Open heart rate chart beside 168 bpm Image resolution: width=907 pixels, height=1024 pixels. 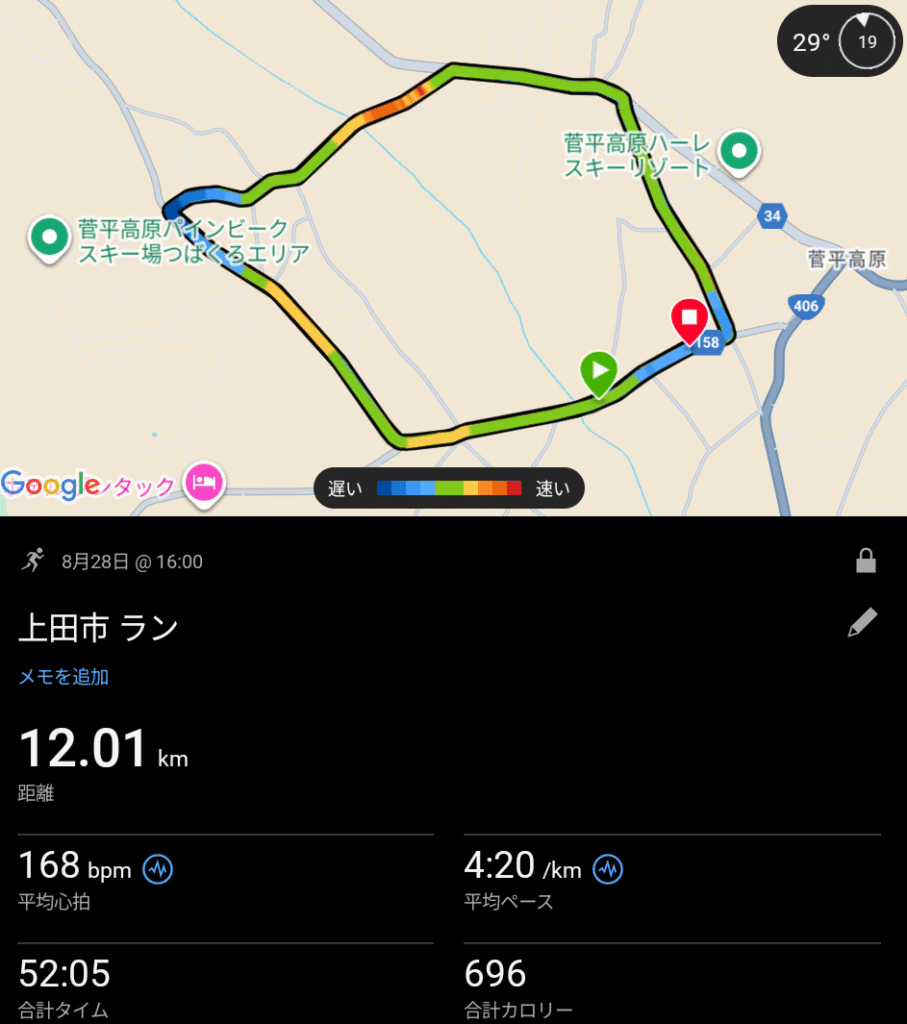coord(158,869)
